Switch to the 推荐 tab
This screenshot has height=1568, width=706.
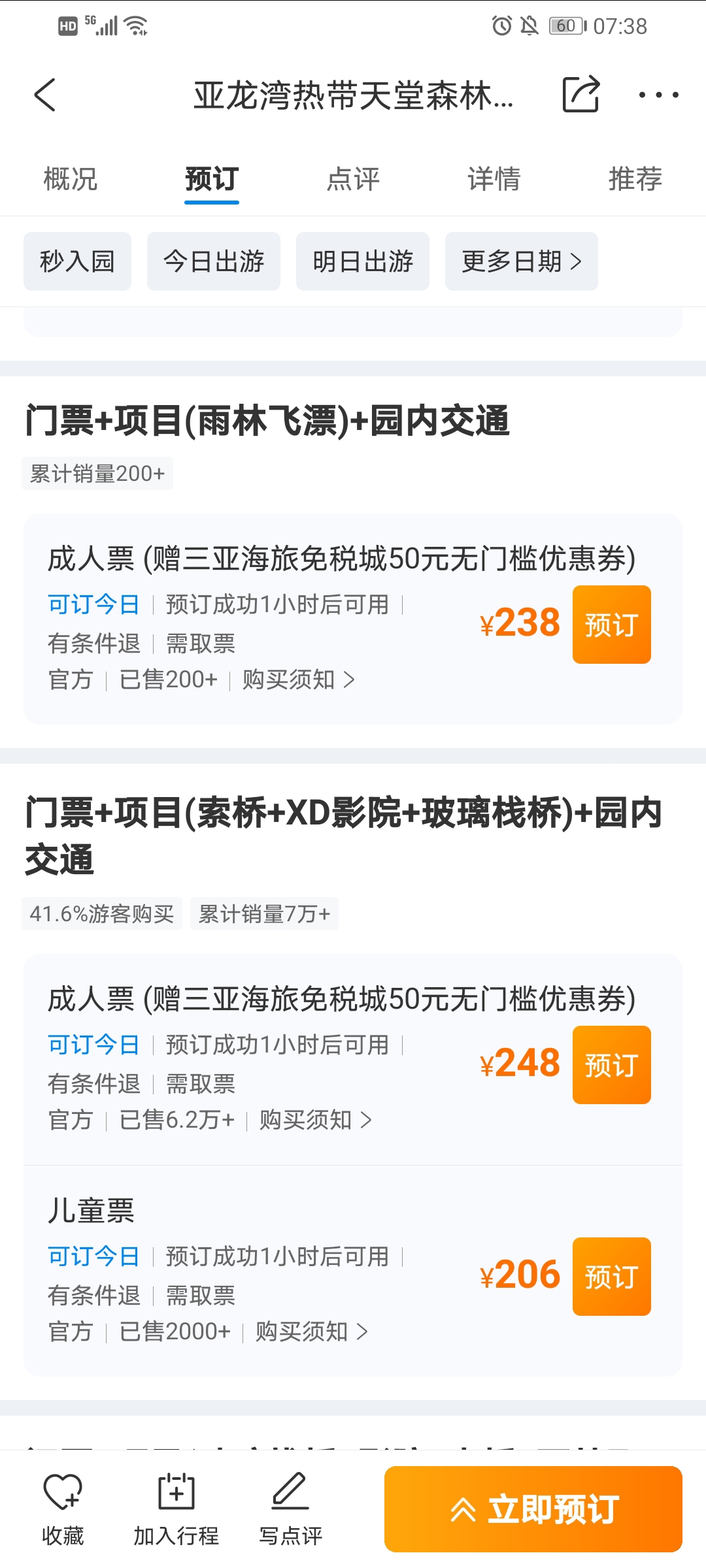pyautogui.click(x=635, y=179)
